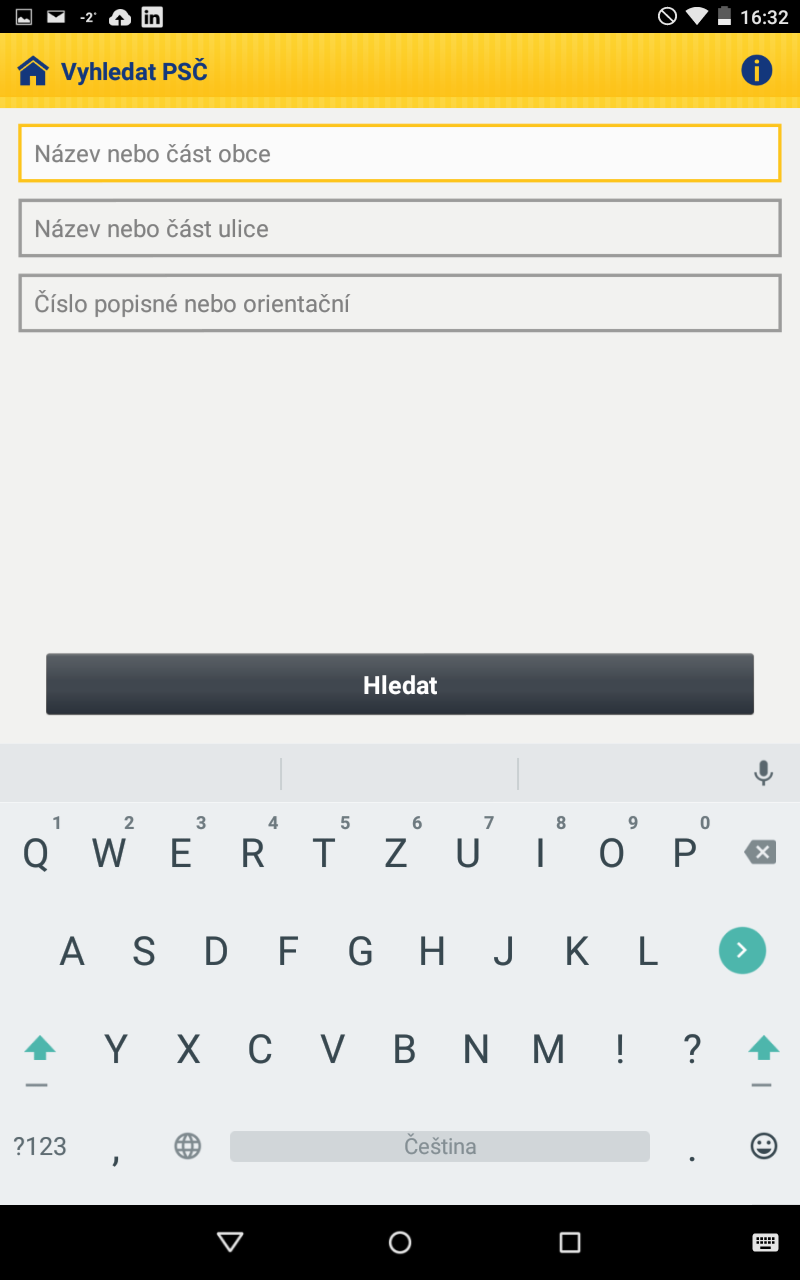Change keyboard language via globe key
Viewport: 800px width, 1280px height.
pyautogui.click(x=188, y=1146)
